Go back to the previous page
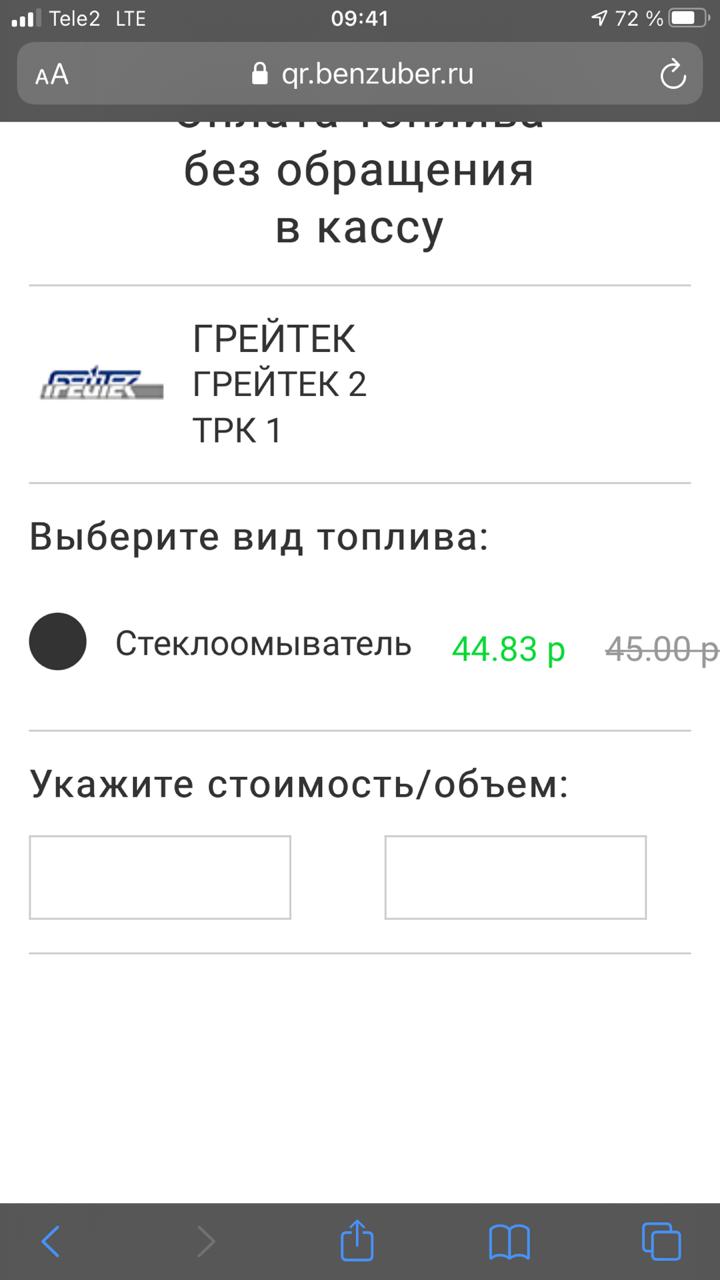This screenshot has width=720, height=1280. coord(50,1241)
